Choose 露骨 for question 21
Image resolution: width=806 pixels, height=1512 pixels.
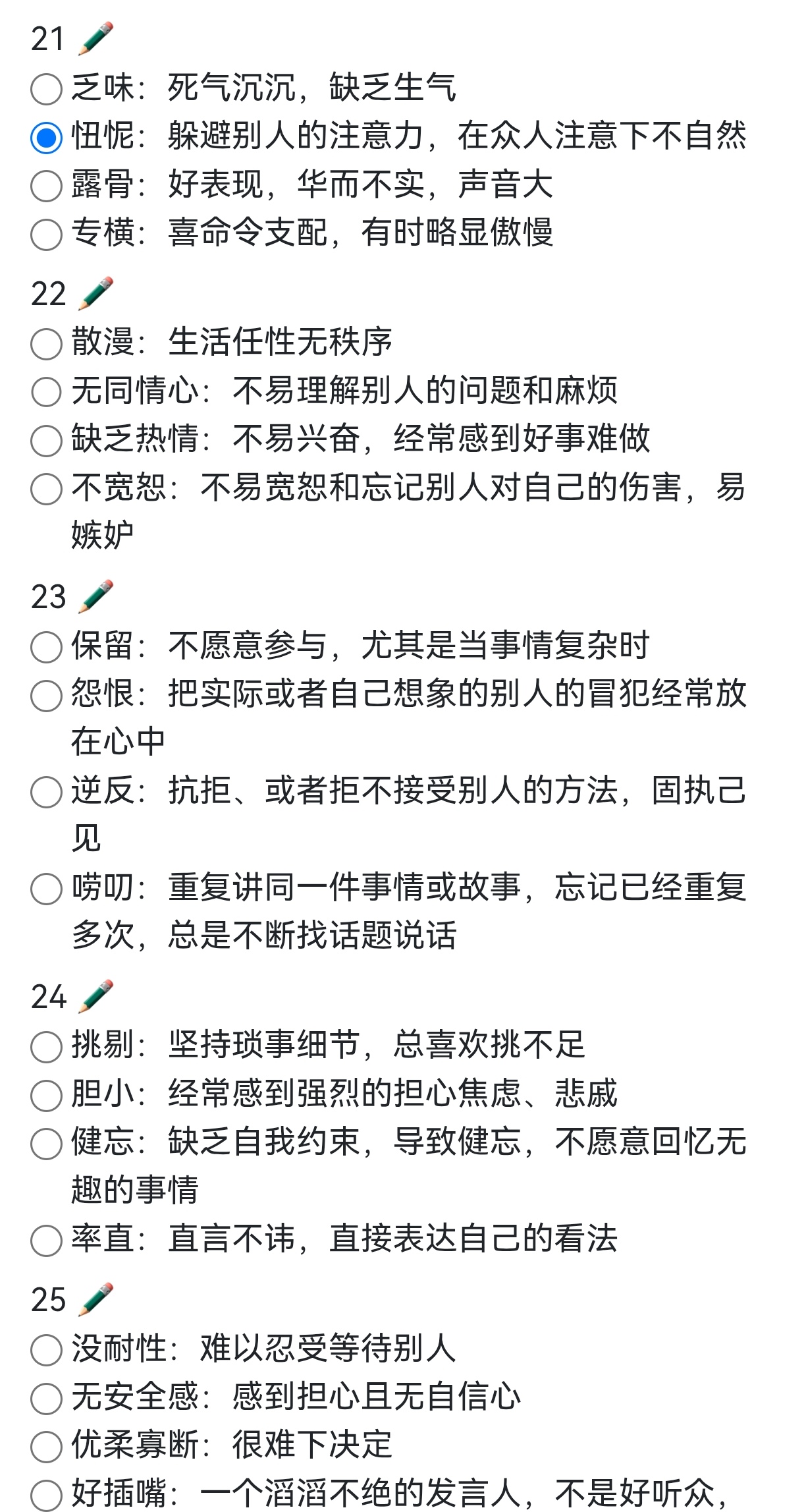click(x=46, y=186)
